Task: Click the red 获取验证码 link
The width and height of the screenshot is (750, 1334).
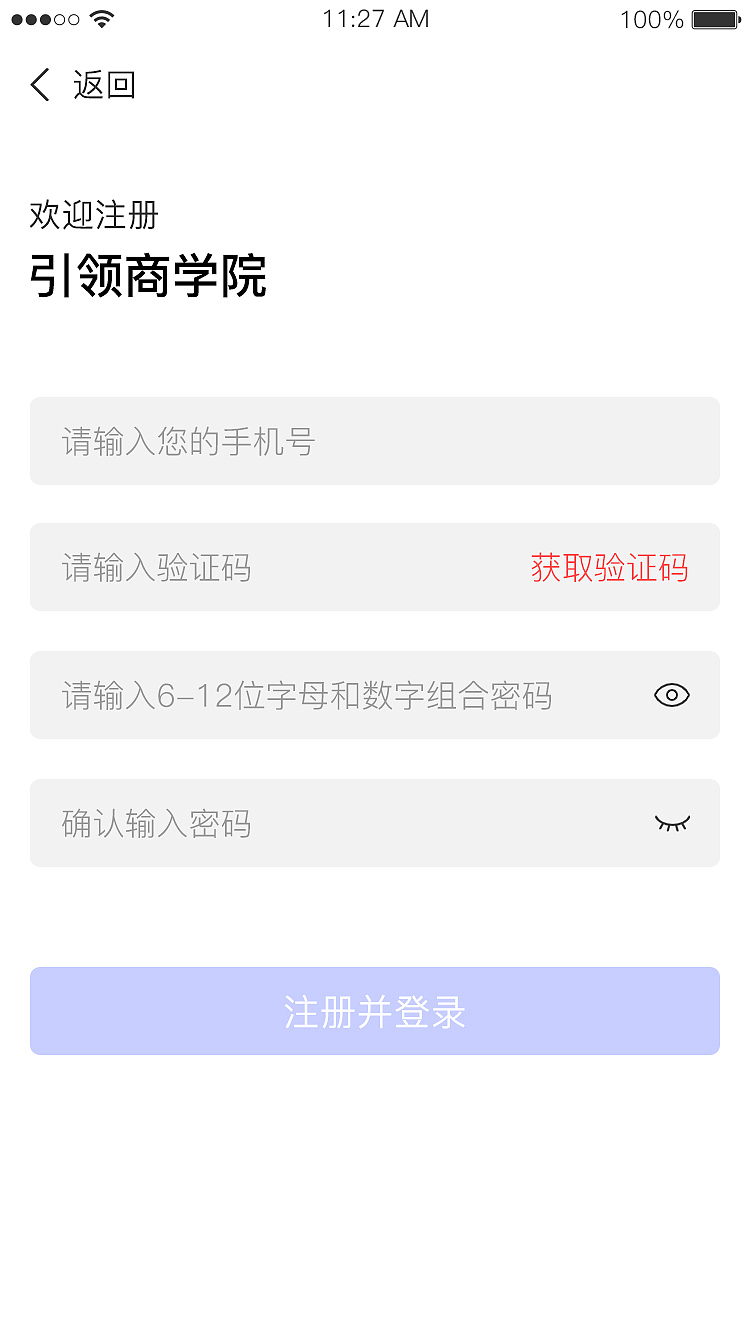Action: pyautogui.click(x=610, y=567)
